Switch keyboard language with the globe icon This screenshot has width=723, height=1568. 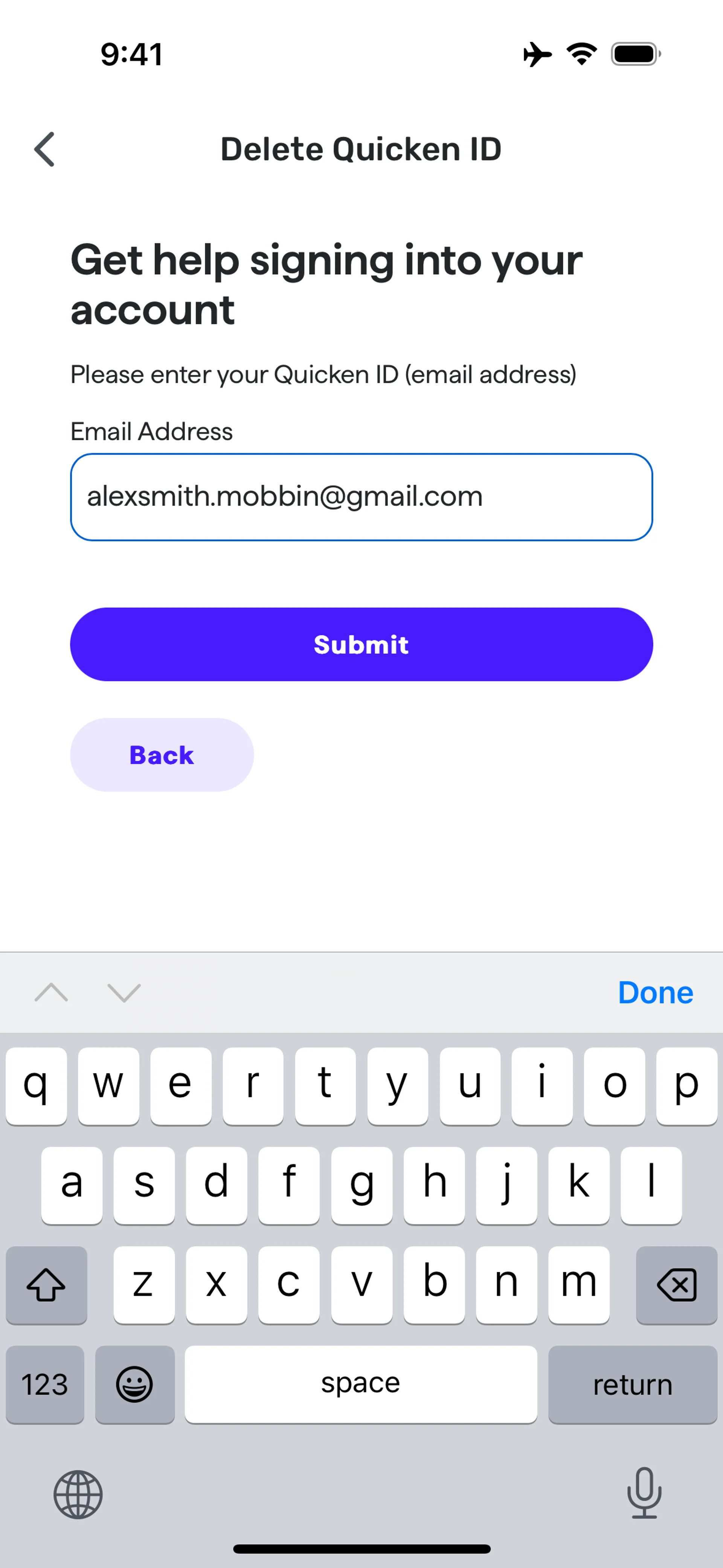point(78,1495)
